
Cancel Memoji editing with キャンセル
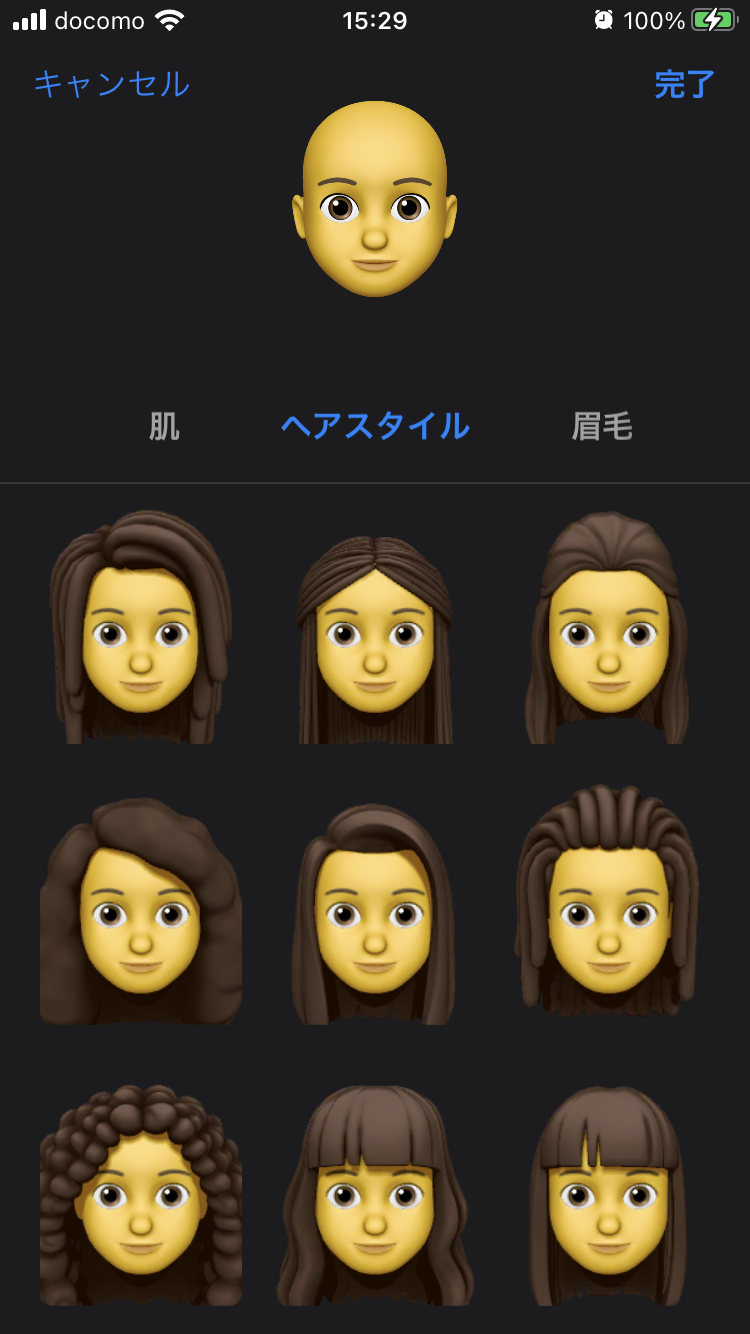(x=111, y=84)
